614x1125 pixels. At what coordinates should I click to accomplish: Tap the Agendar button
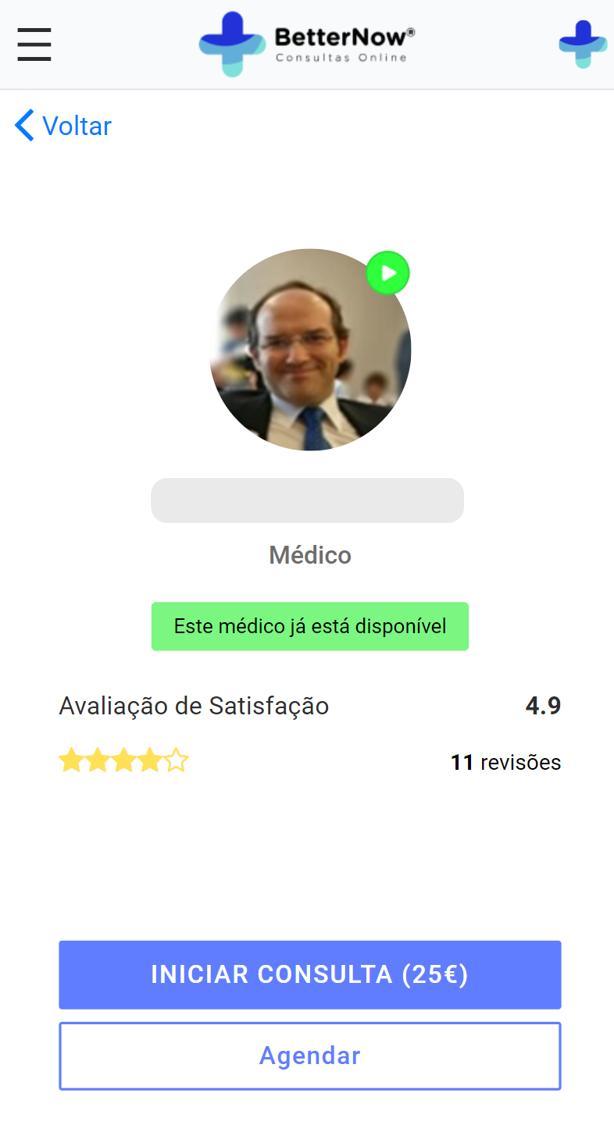click(310, 1055)
